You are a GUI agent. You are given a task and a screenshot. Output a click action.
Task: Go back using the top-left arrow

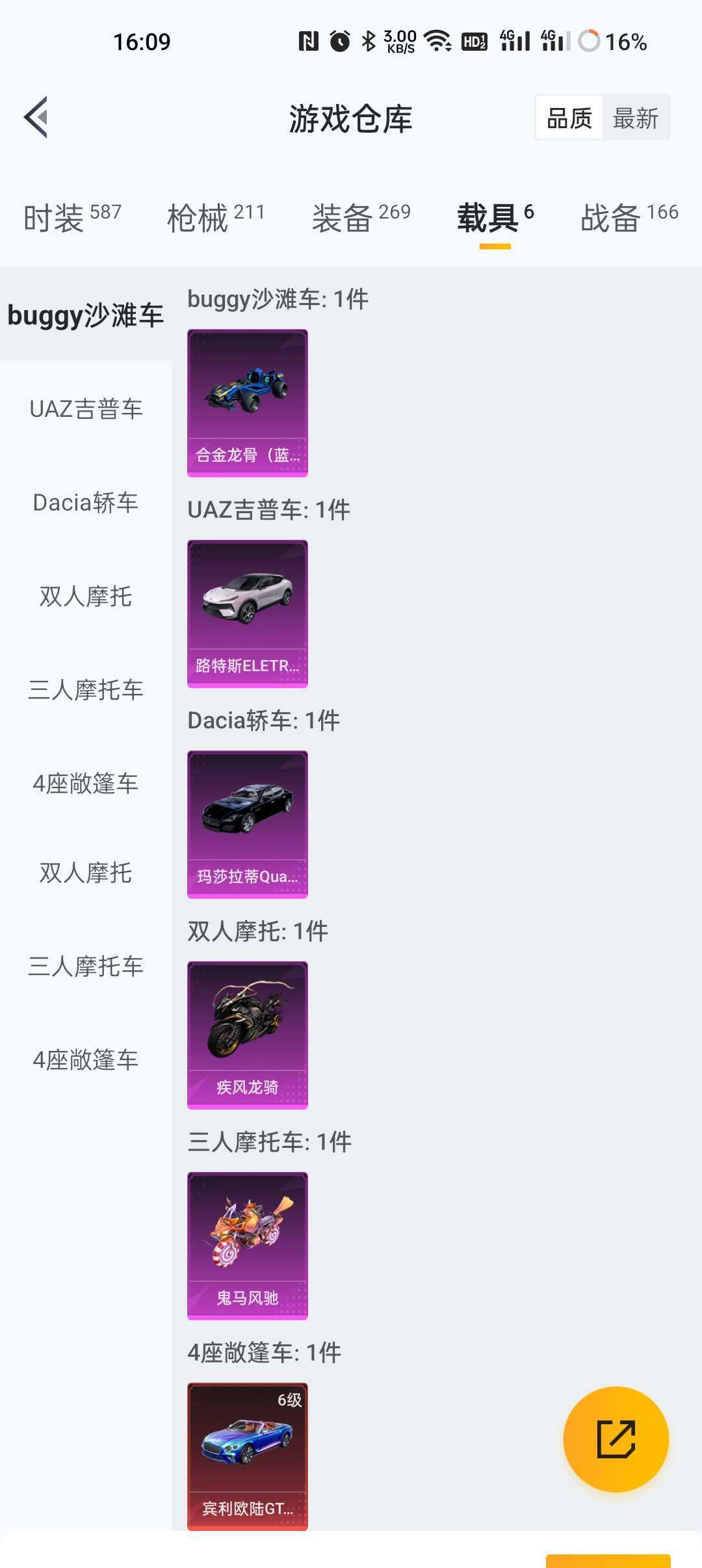pyautogui.click(x=36, y=118)
